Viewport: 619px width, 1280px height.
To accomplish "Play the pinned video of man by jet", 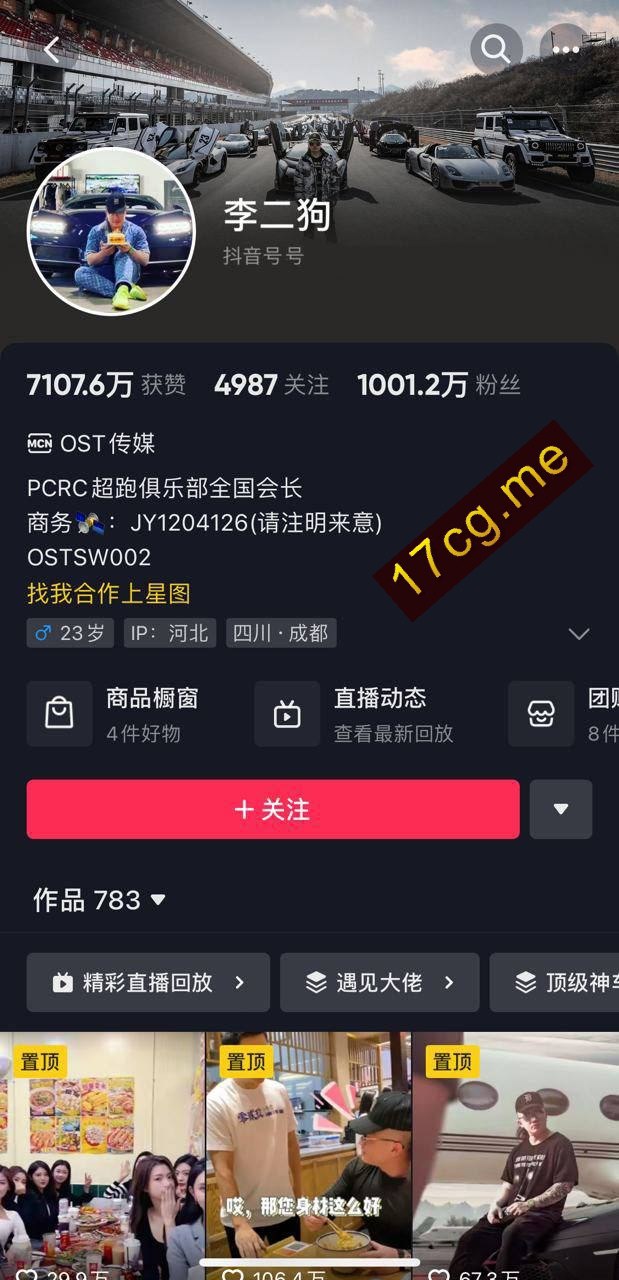I will [x=515, y=1155].
